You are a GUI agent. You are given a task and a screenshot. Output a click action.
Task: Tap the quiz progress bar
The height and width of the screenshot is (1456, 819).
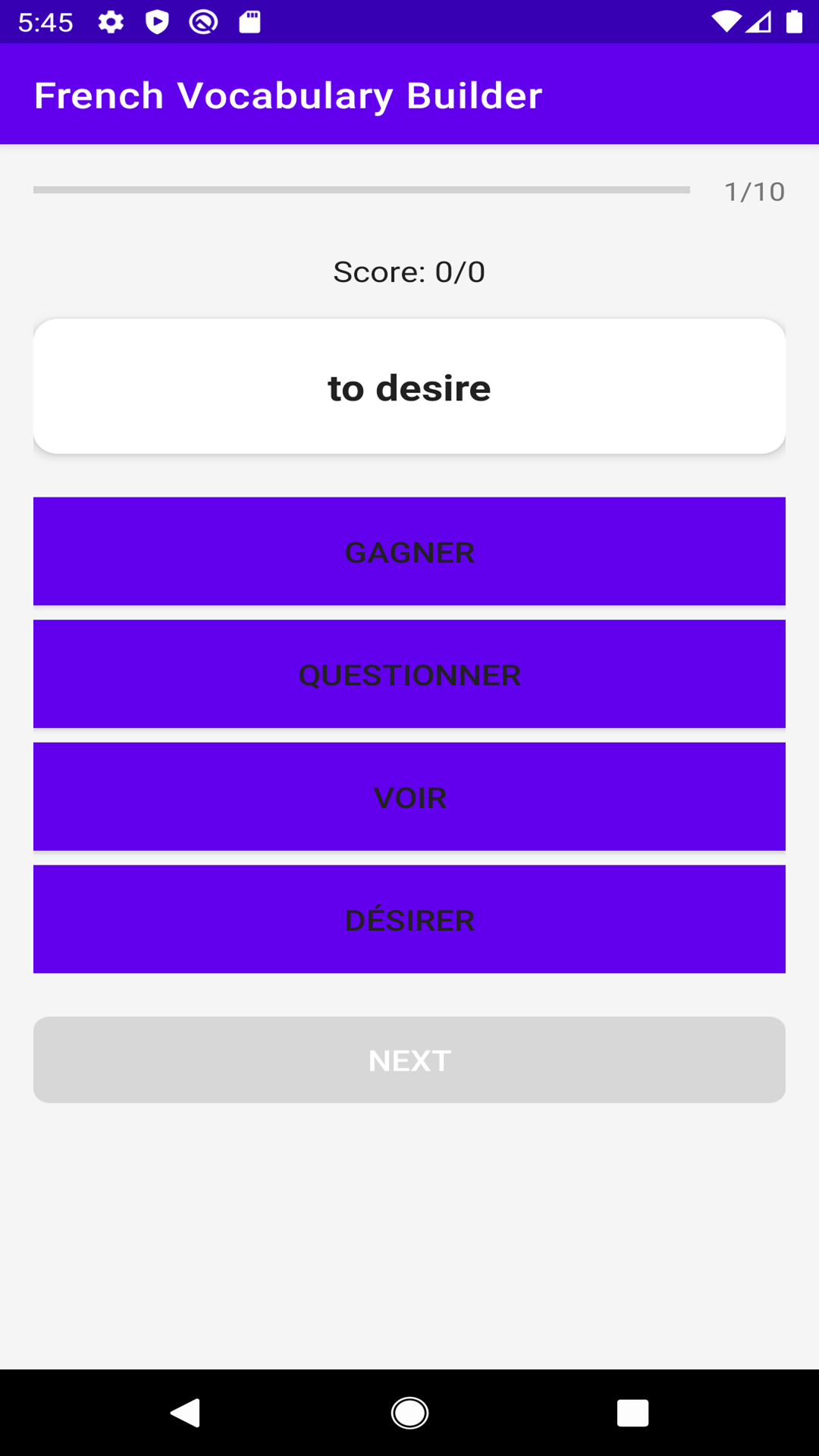(362, 190)
